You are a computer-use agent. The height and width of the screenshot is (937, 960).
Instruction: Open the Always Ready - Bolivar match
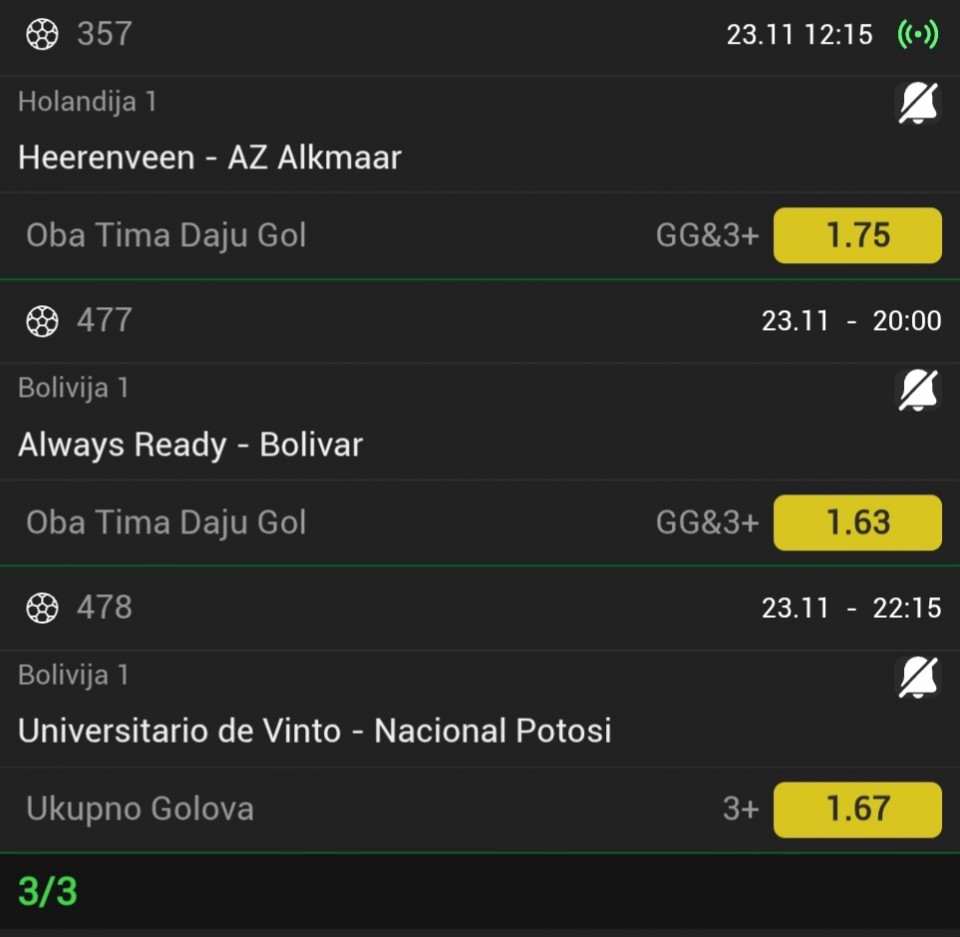click(190, 444)
